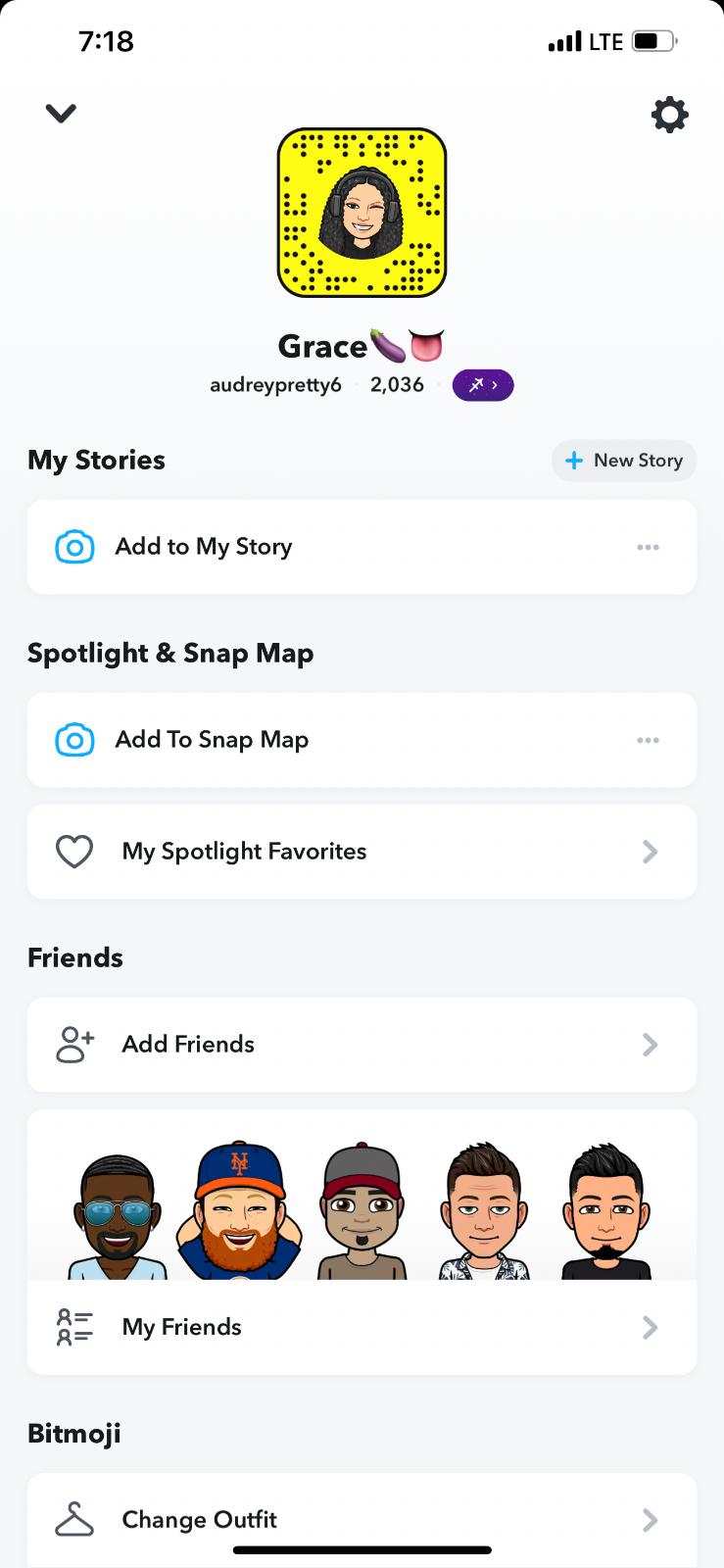Create a New Story
724x1568 pixels.
[624, 461]
